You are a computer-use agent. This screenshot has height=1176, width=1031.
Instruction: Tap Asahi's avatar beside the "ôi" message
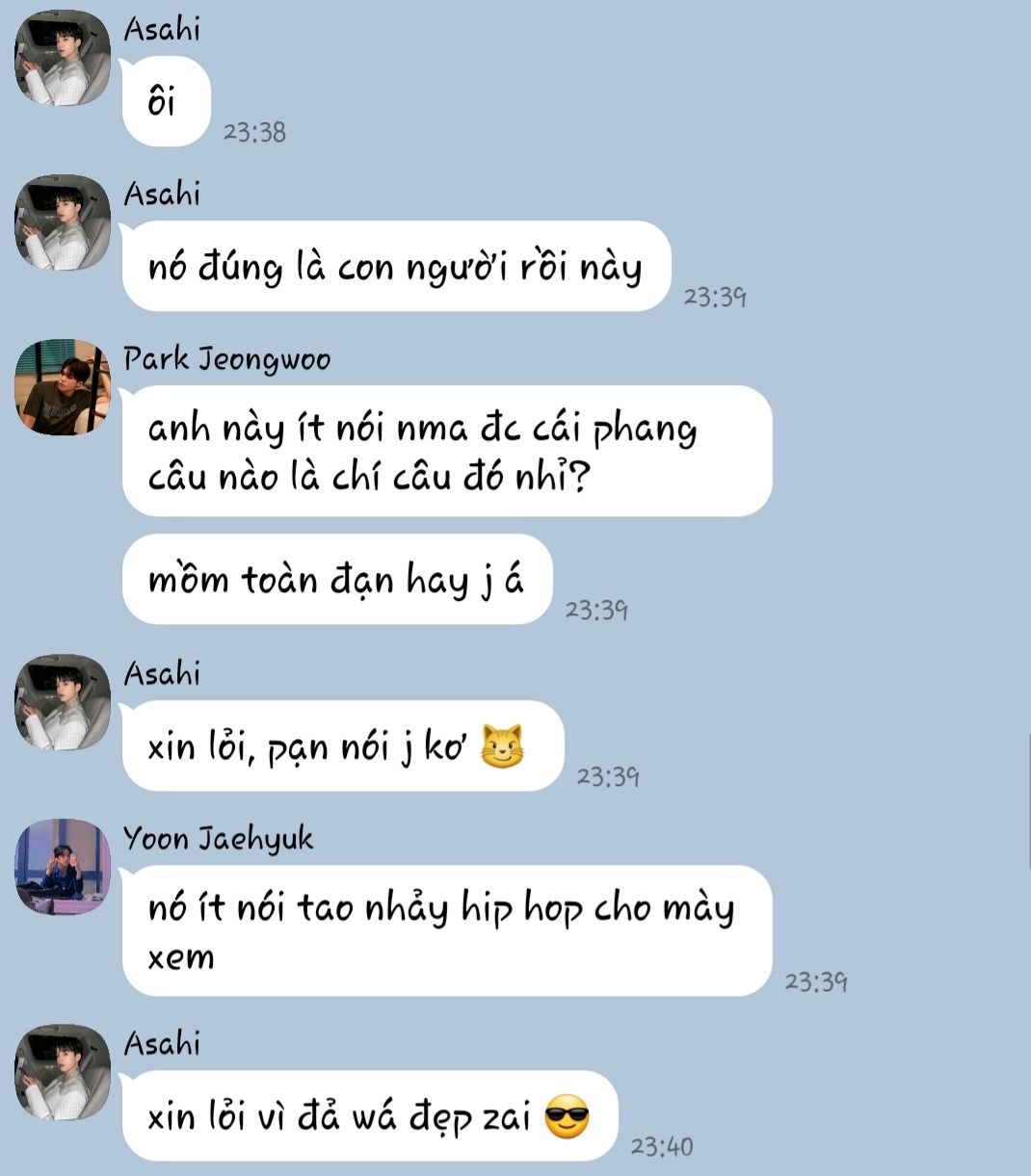pyautogui.click(x=63, y=58)
